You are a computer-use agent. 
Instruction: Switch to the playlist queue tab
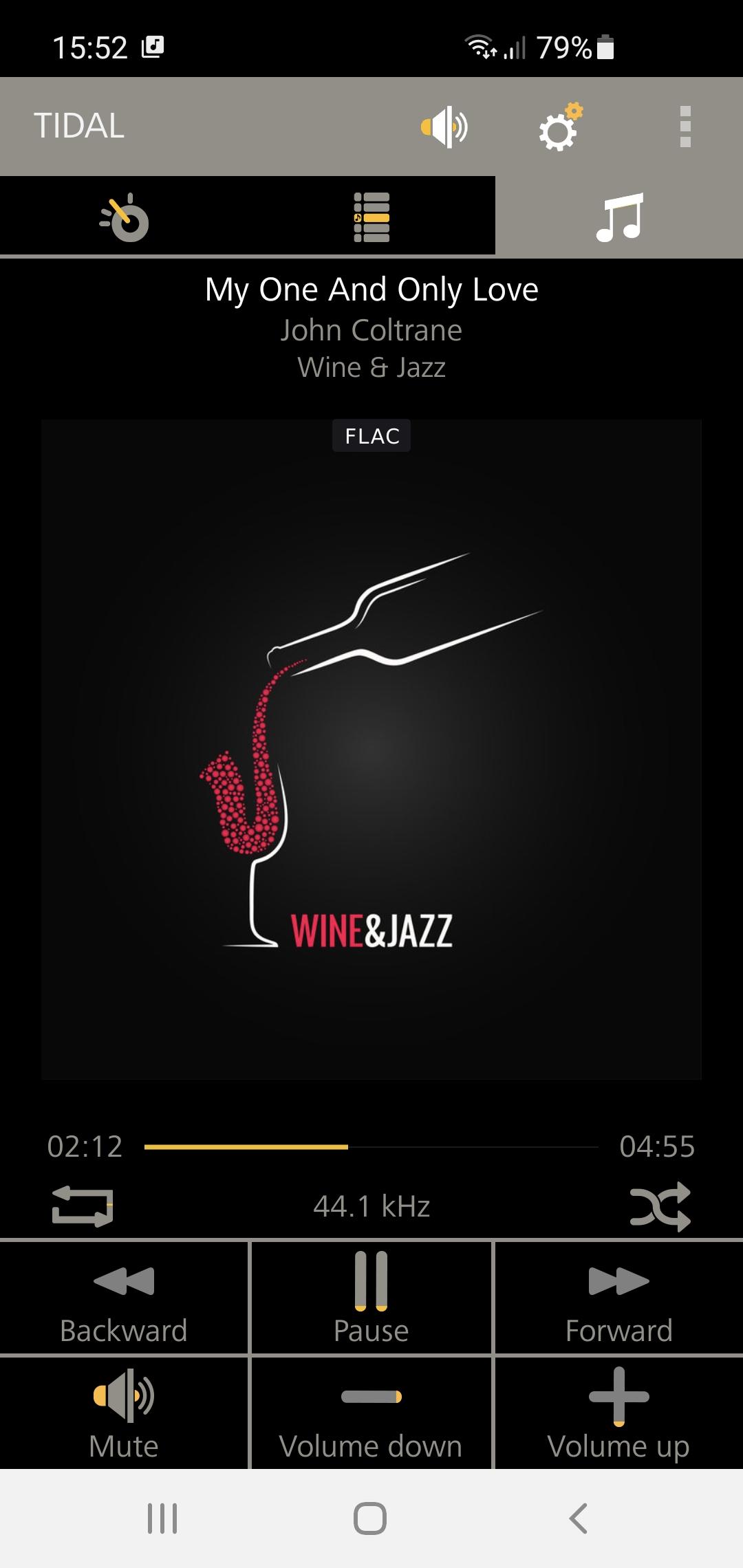point(371,217)
